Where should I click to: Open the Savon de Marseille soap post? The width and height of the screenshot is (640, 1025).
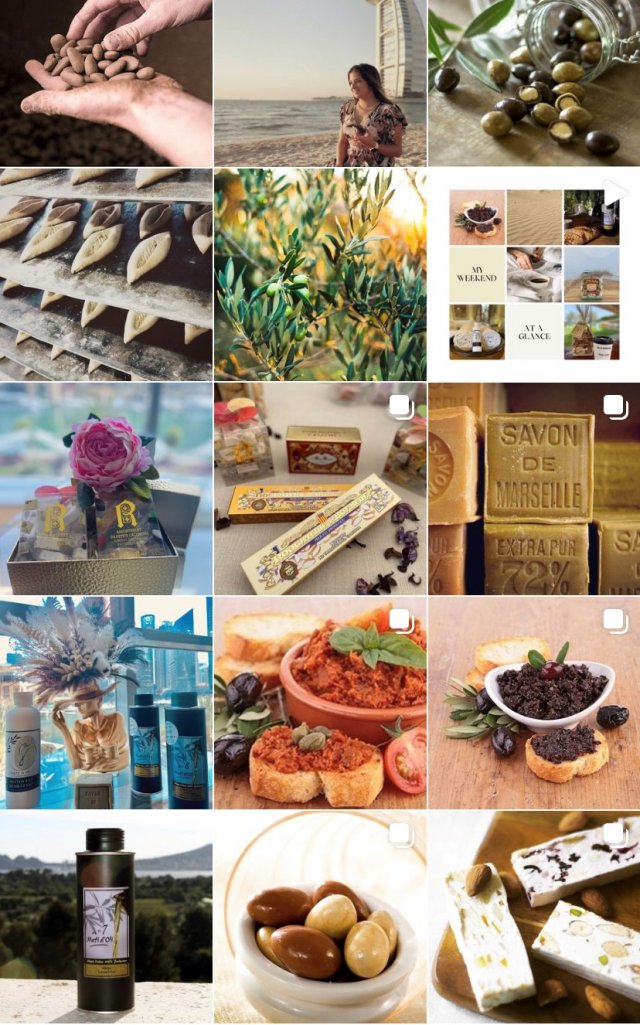tap(534, 489)
